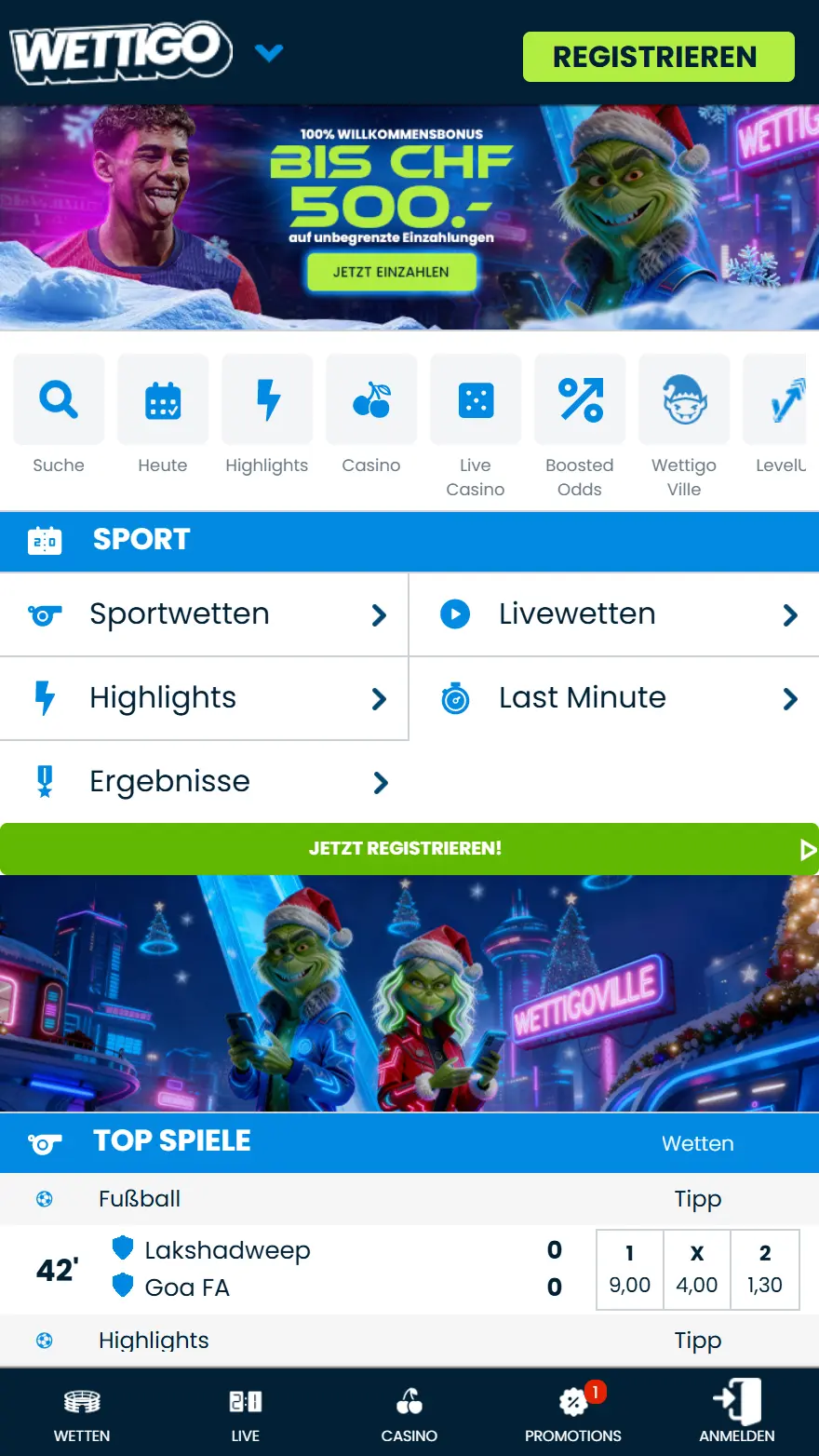Expand the Wettigo logo dropdown chevron
The image size is (819, 1456).
click(270, 52)
